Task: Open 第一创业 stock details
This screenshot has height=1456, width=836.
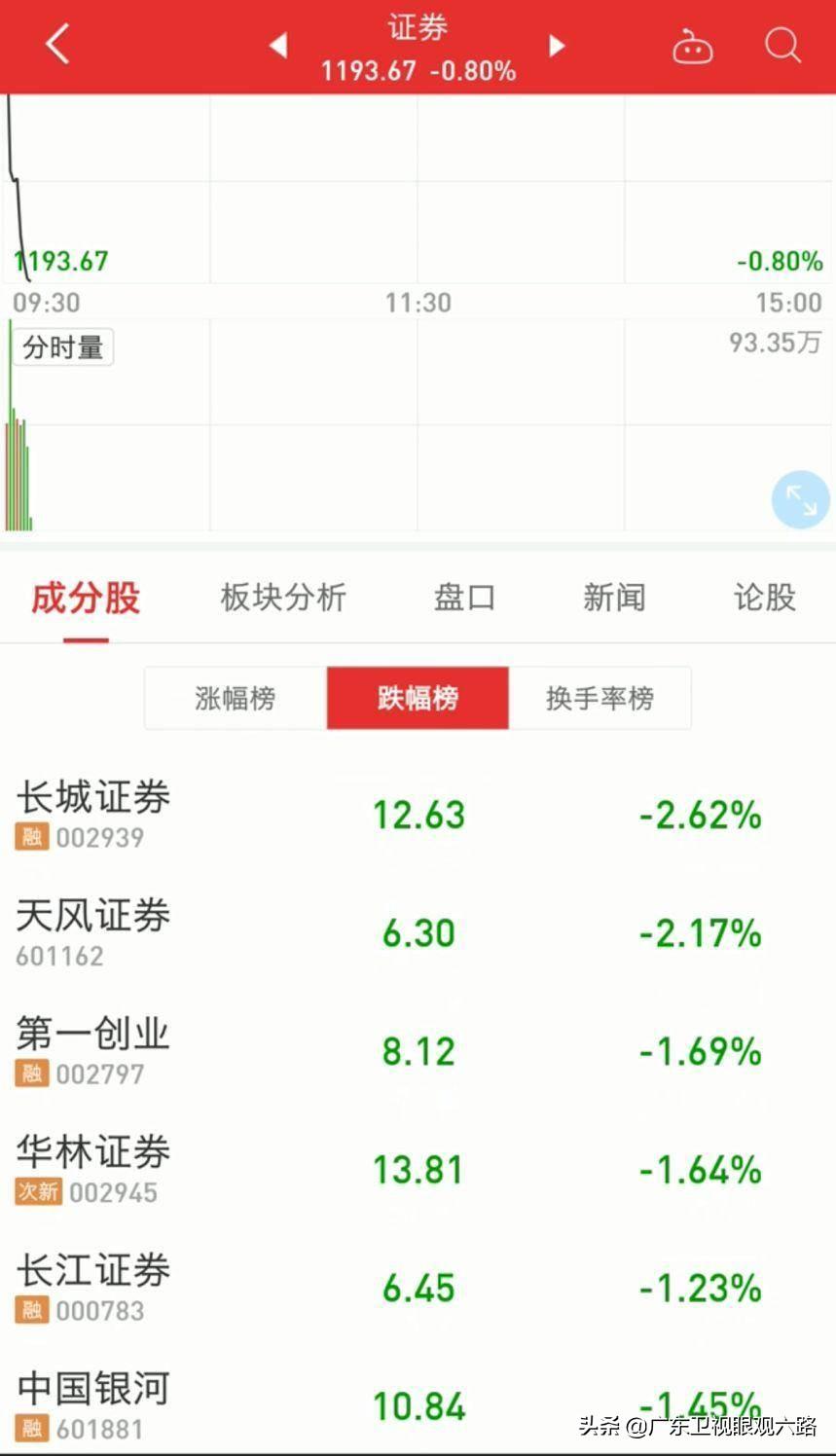Action: [418, 1052]
